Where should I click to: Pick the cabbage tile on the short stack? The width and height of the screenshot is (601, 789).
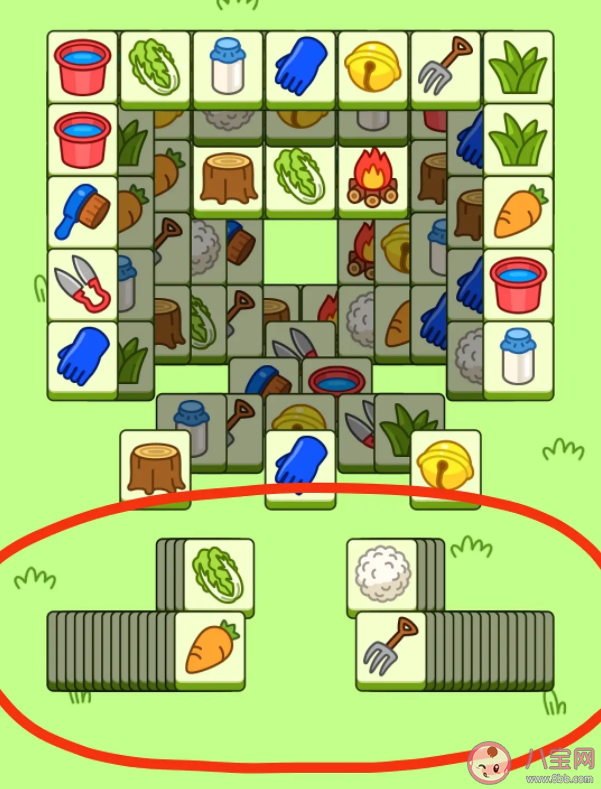pos(218,573)
